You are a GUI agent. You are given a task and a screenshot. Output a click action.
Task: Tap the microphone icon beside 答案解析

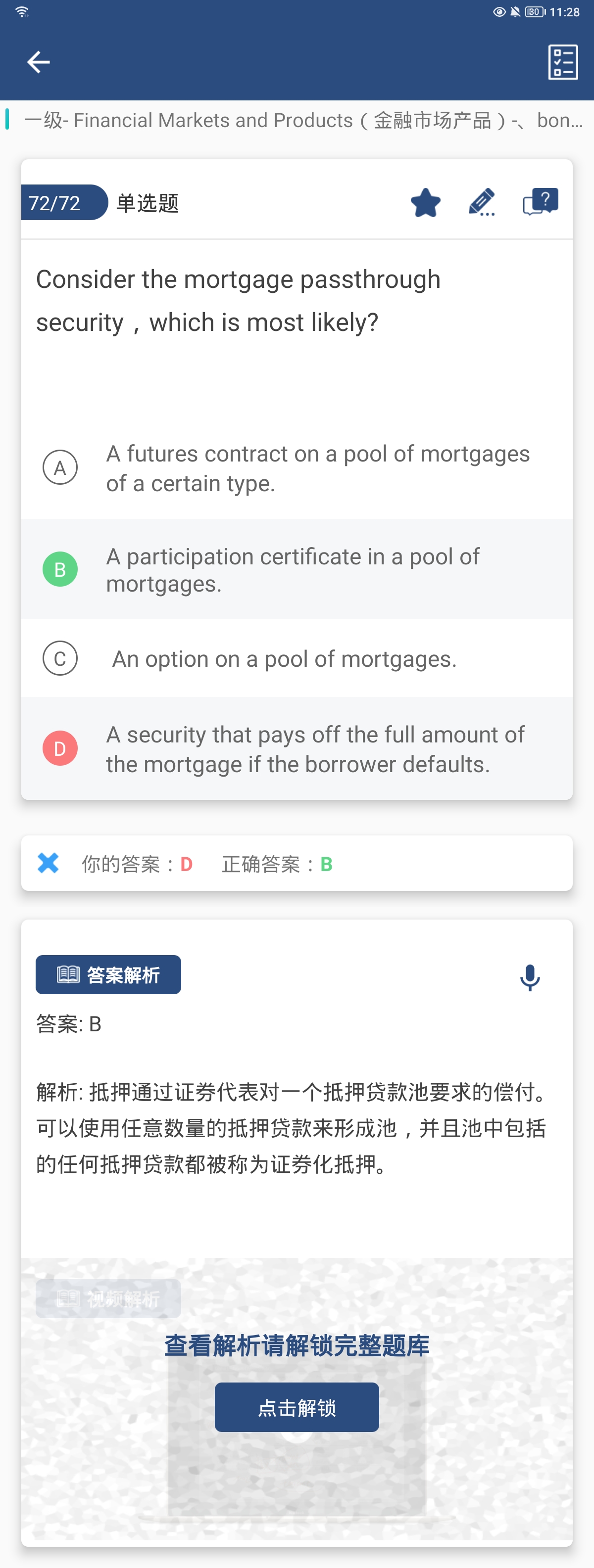(x=530, y=977)
